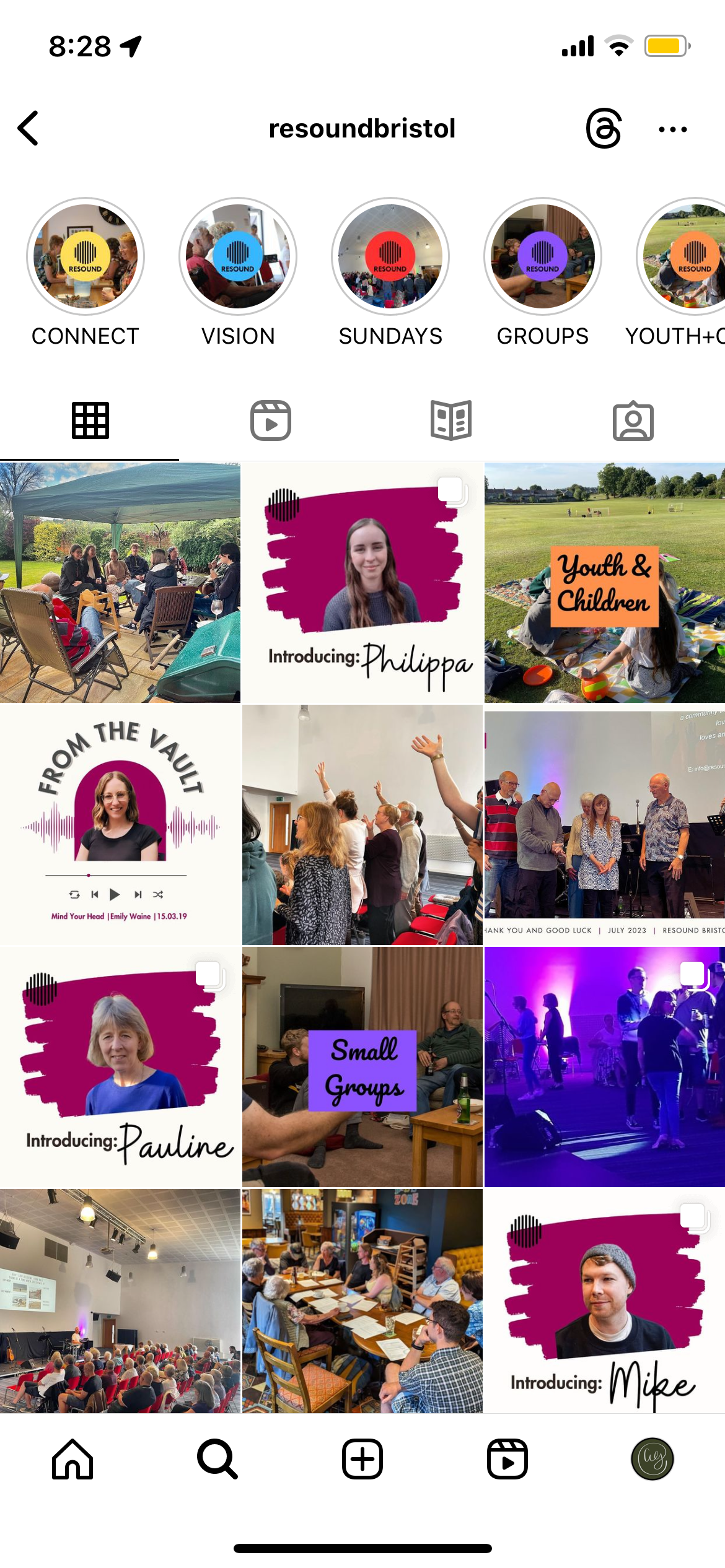Open the SUNDAYS story highlight

click(x=390, y=256)
